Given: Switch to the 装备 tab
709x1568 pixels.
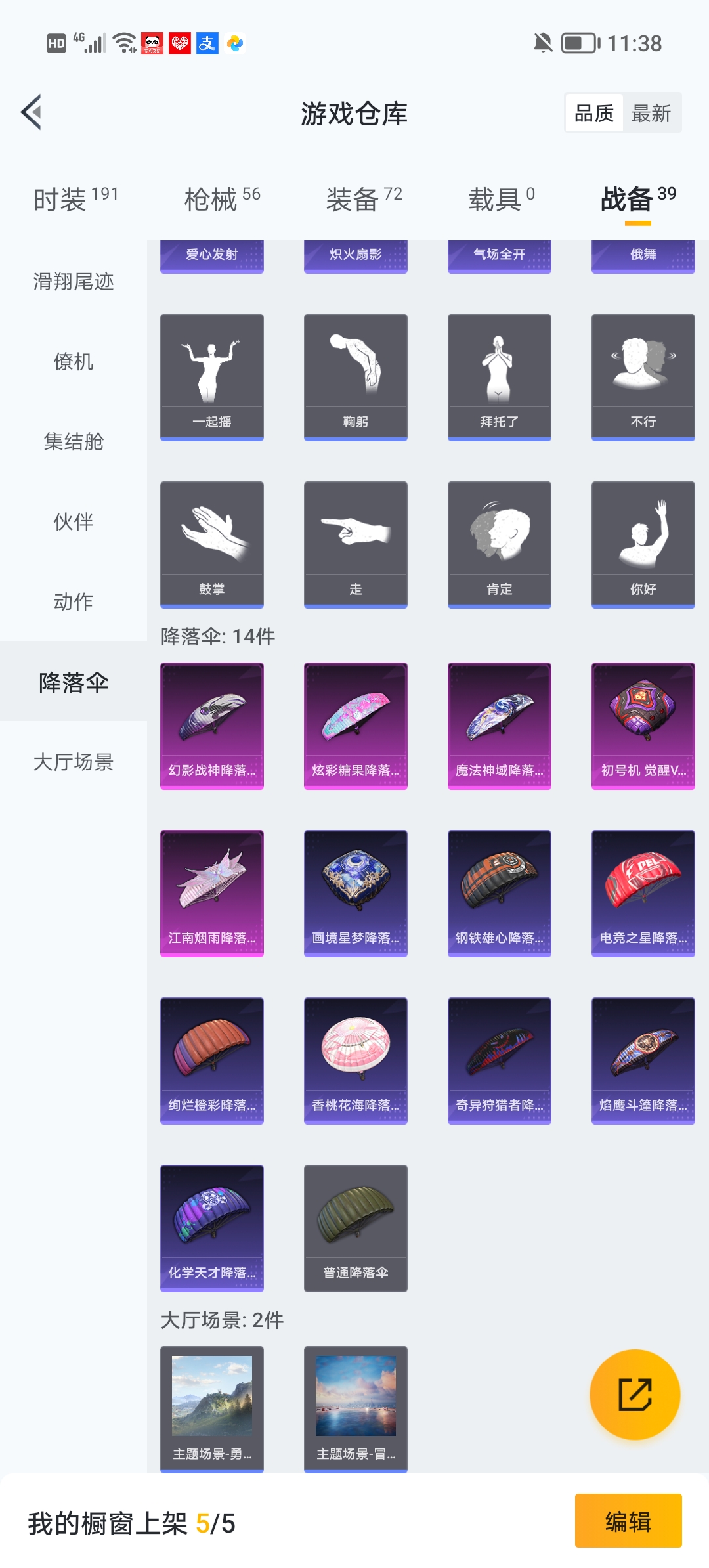Looking at the screenshot, I should coord(364,199).
